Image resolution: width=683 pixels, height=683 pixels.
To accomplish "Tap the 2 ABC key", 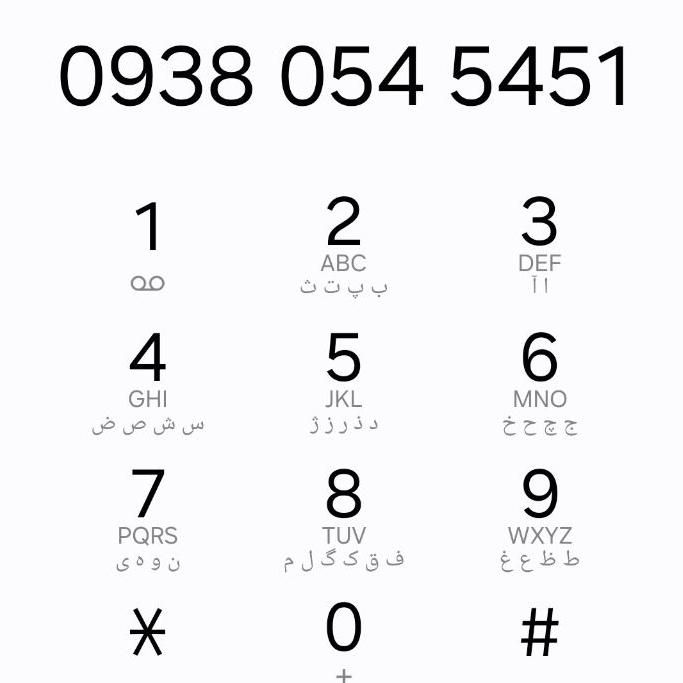I will (343, 244).
